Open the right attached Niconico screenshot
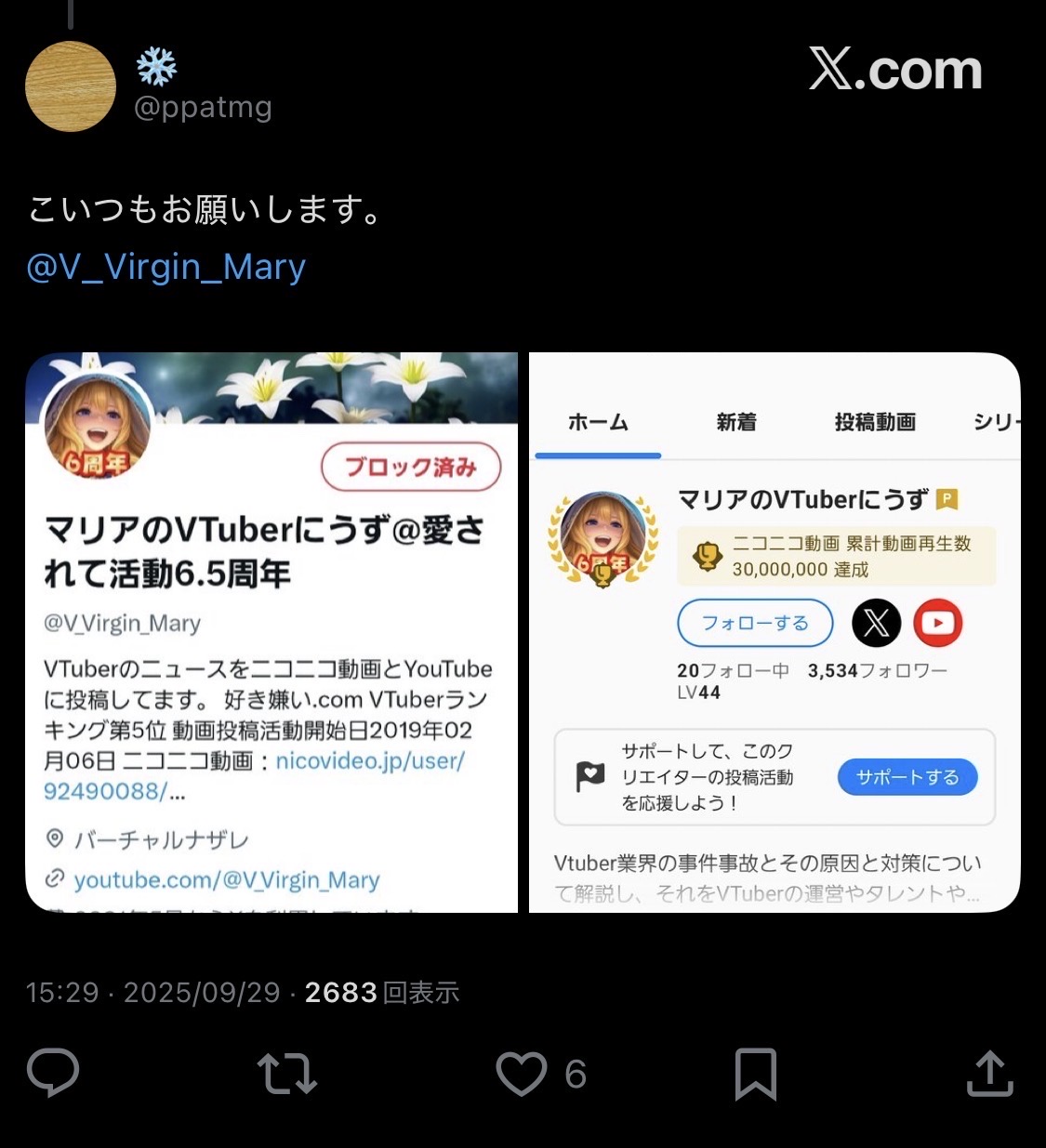The height and width of the screenshot is (1148, 1046). point(775,632)
